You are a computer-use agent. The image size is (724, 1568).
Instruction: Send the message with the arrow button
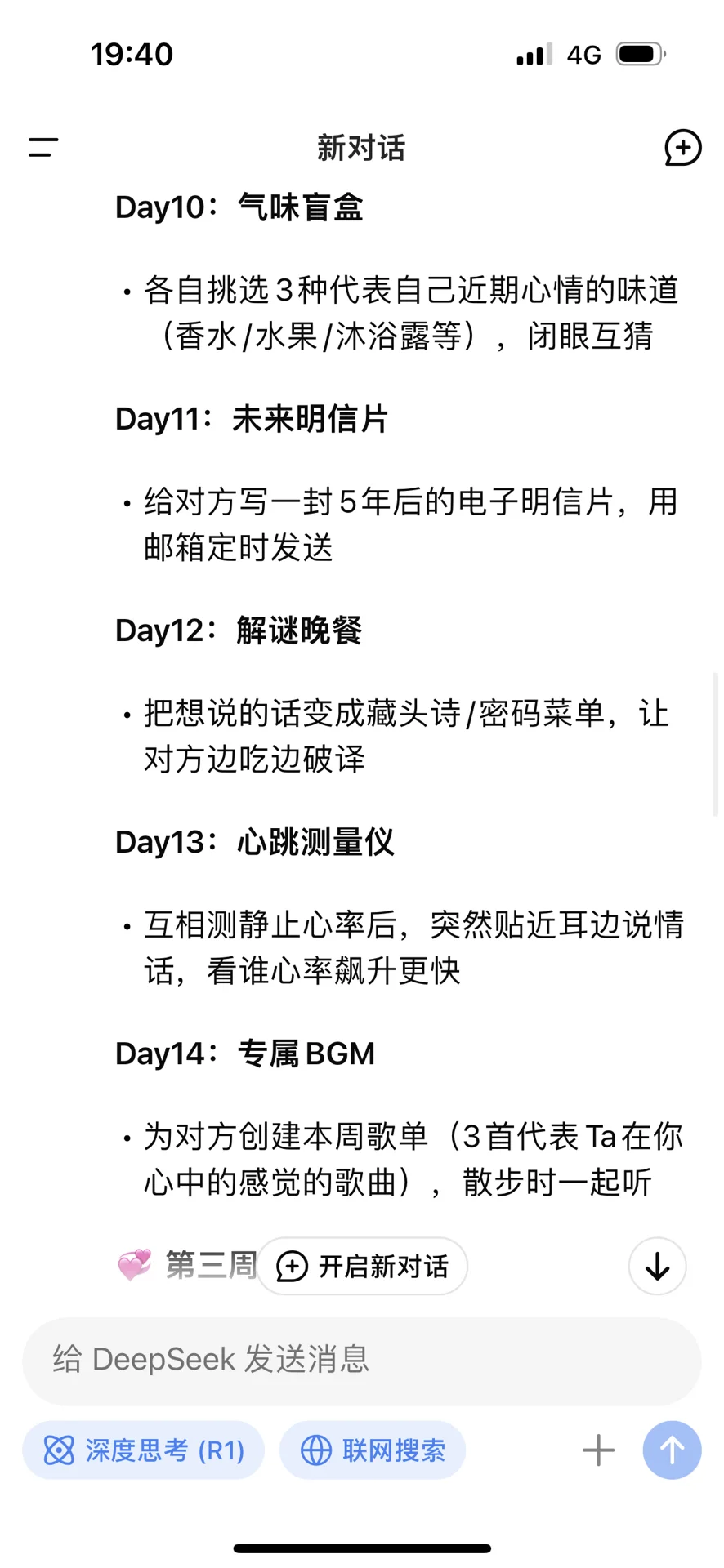pyautogui.click(x=672, y=1450)
